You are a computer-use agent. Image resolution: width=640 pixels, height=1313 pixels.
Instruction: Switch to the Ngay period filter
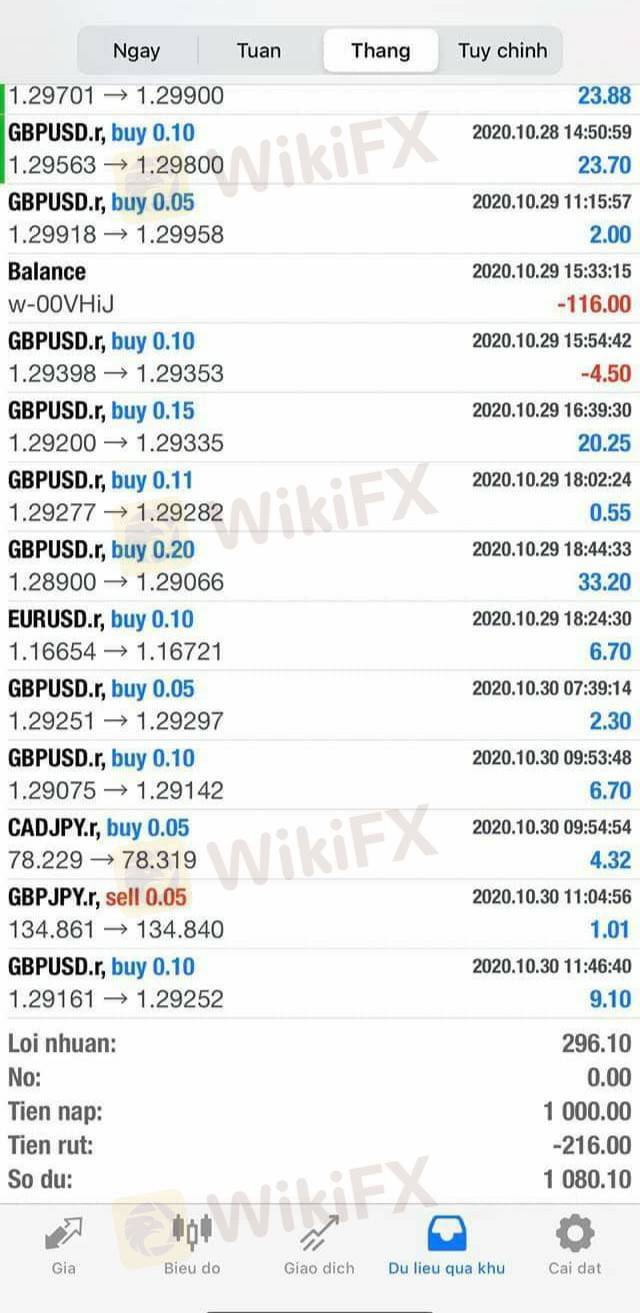coord(137,51)
